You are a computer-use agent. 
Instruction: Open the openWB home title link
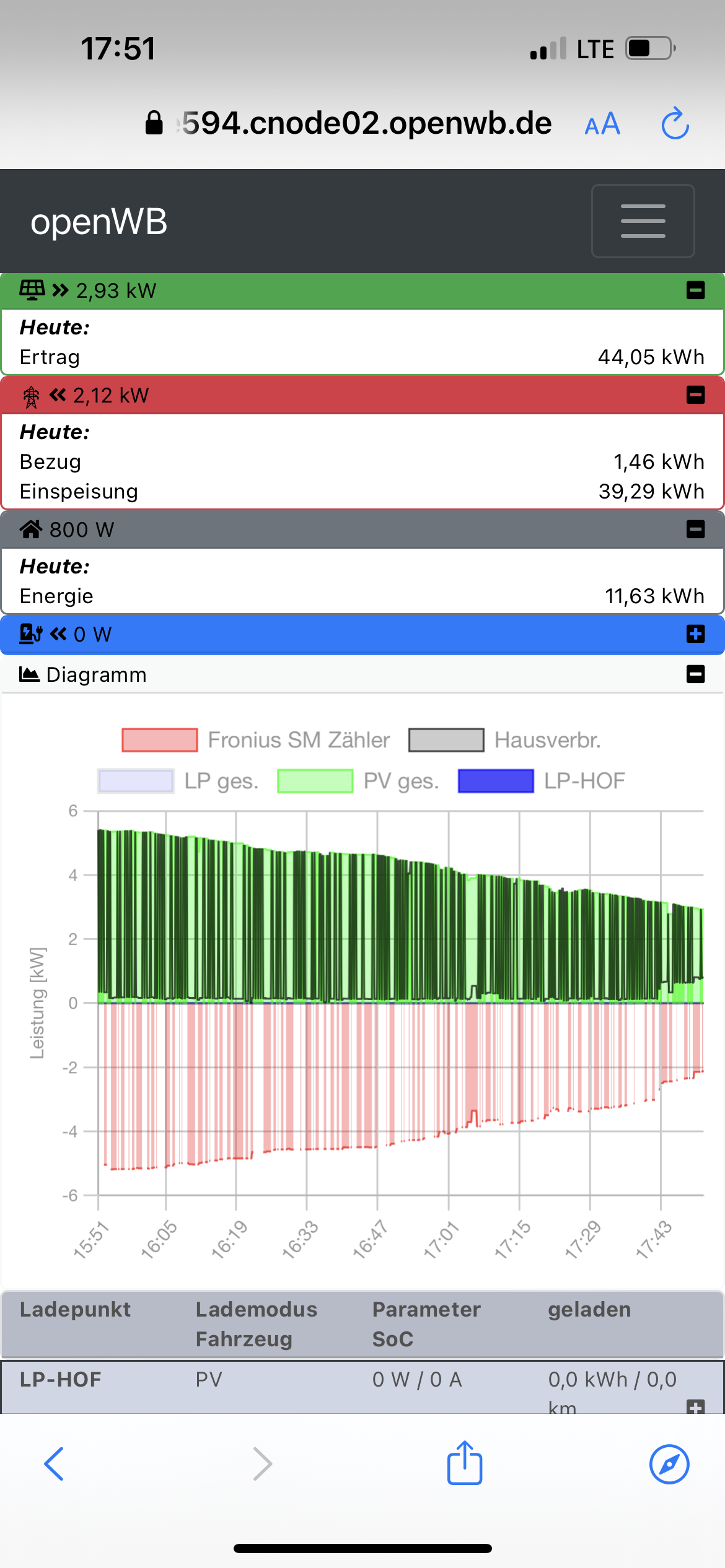click(x=99, y=222)
